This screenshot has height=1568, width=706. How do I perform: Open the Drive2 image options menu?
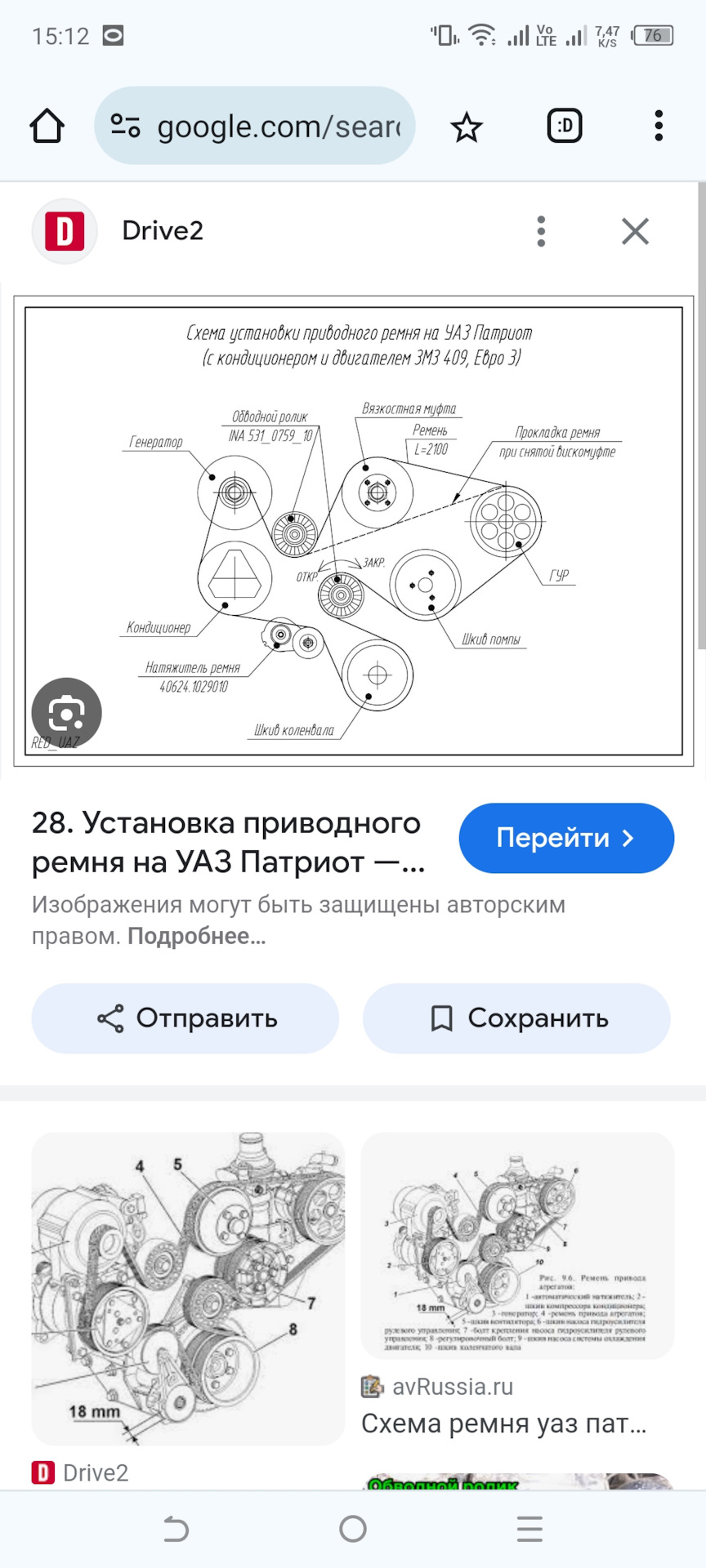[x=541, y=231]
